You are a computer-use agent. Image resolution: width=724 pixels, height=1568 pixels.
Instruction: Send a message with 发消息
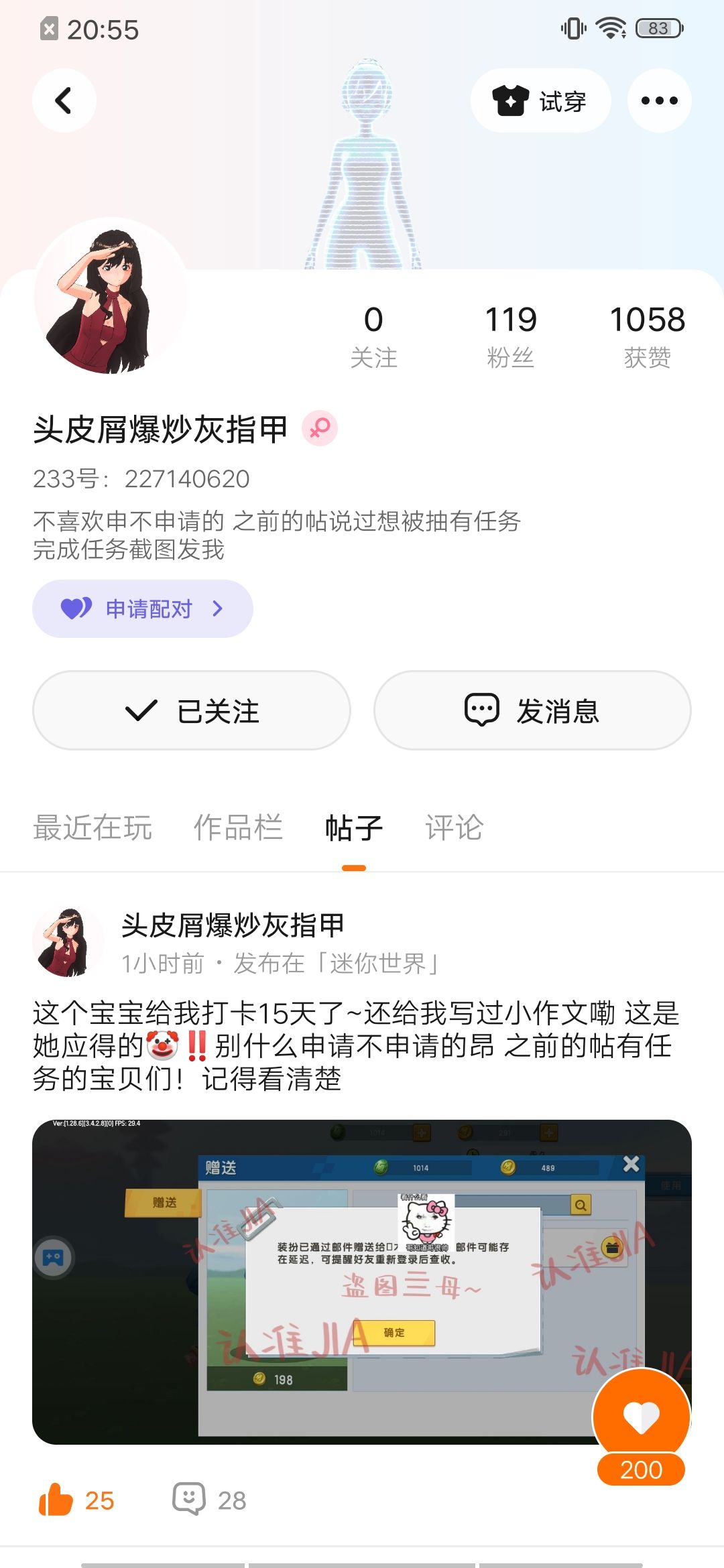point(532,710)
